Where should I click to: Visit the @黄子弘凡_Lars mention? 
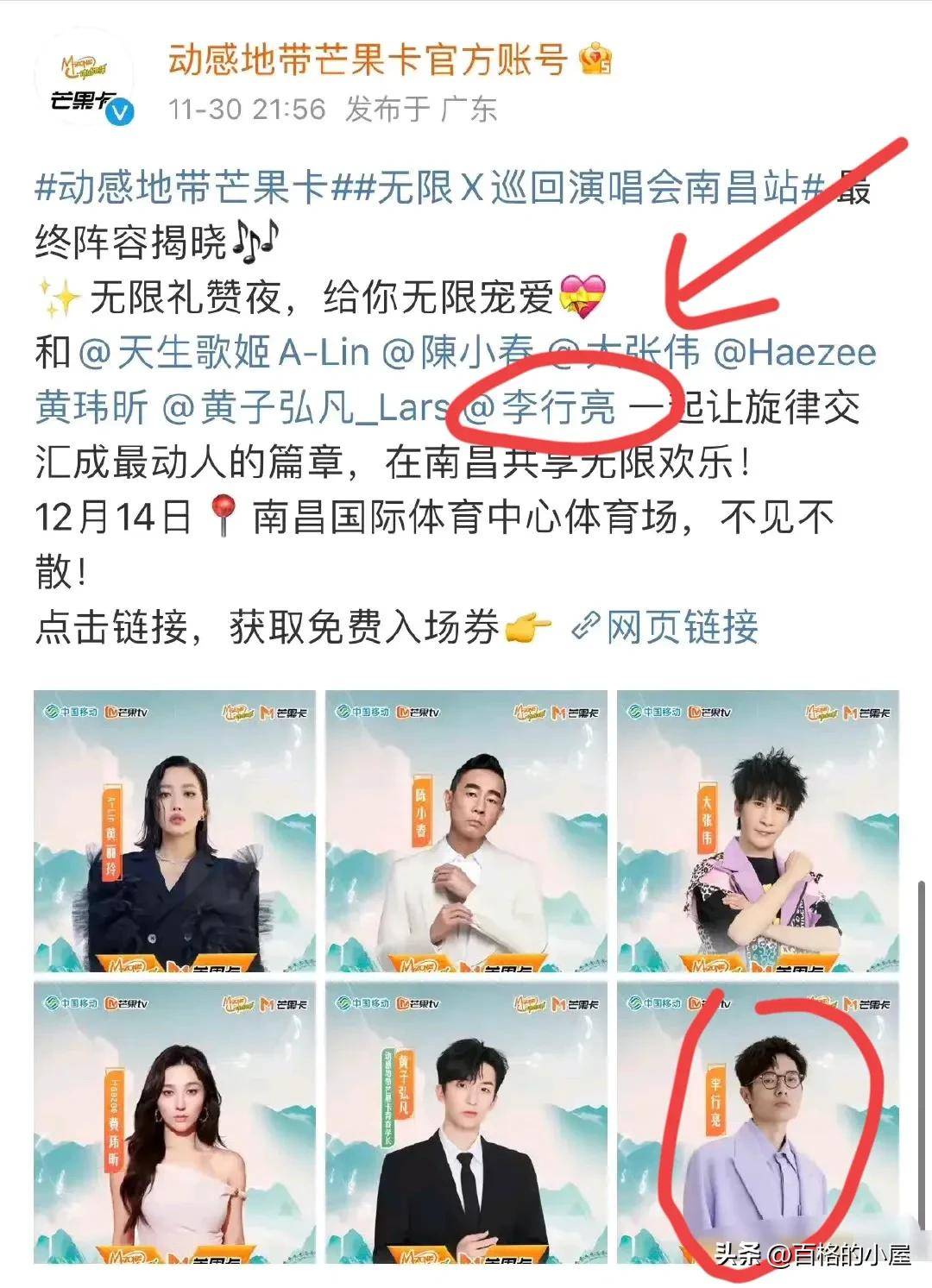click(306, 407)
